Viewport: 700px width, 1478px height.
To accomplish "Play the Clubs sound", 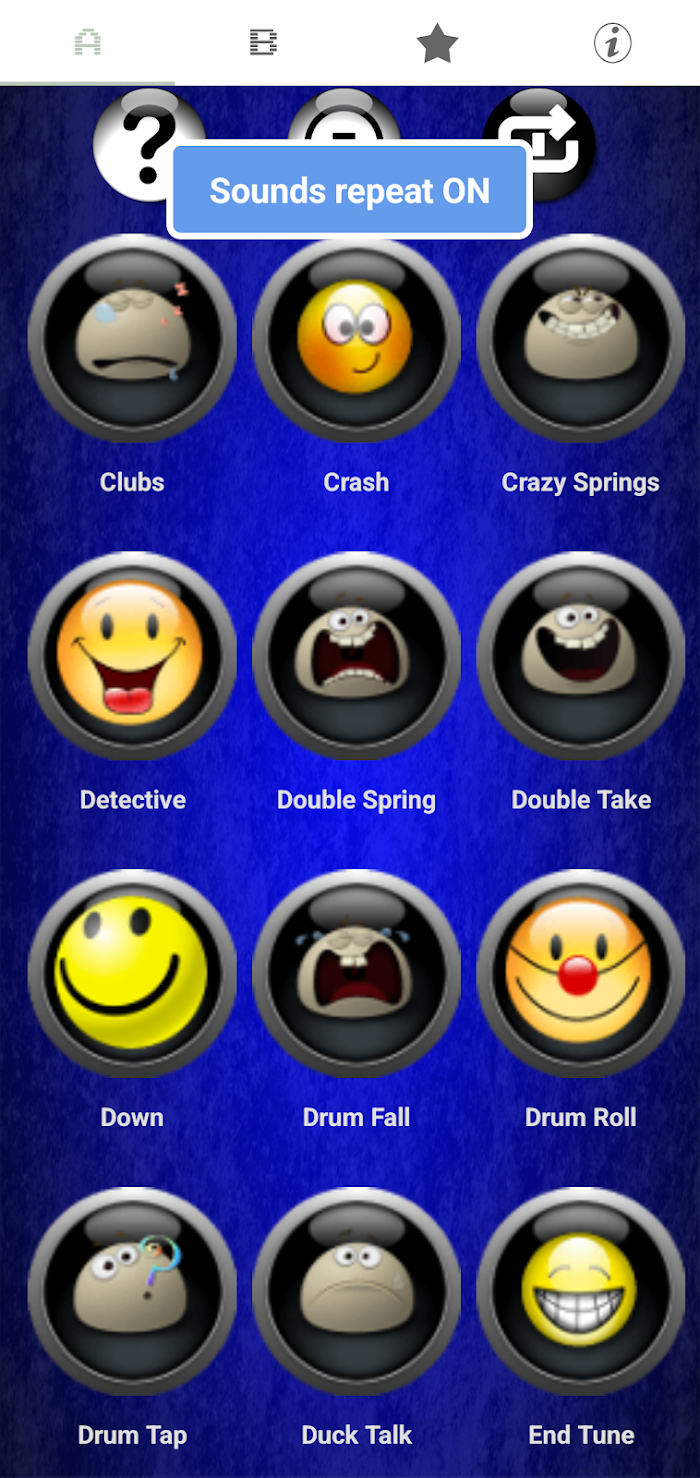I will point(132,338).
